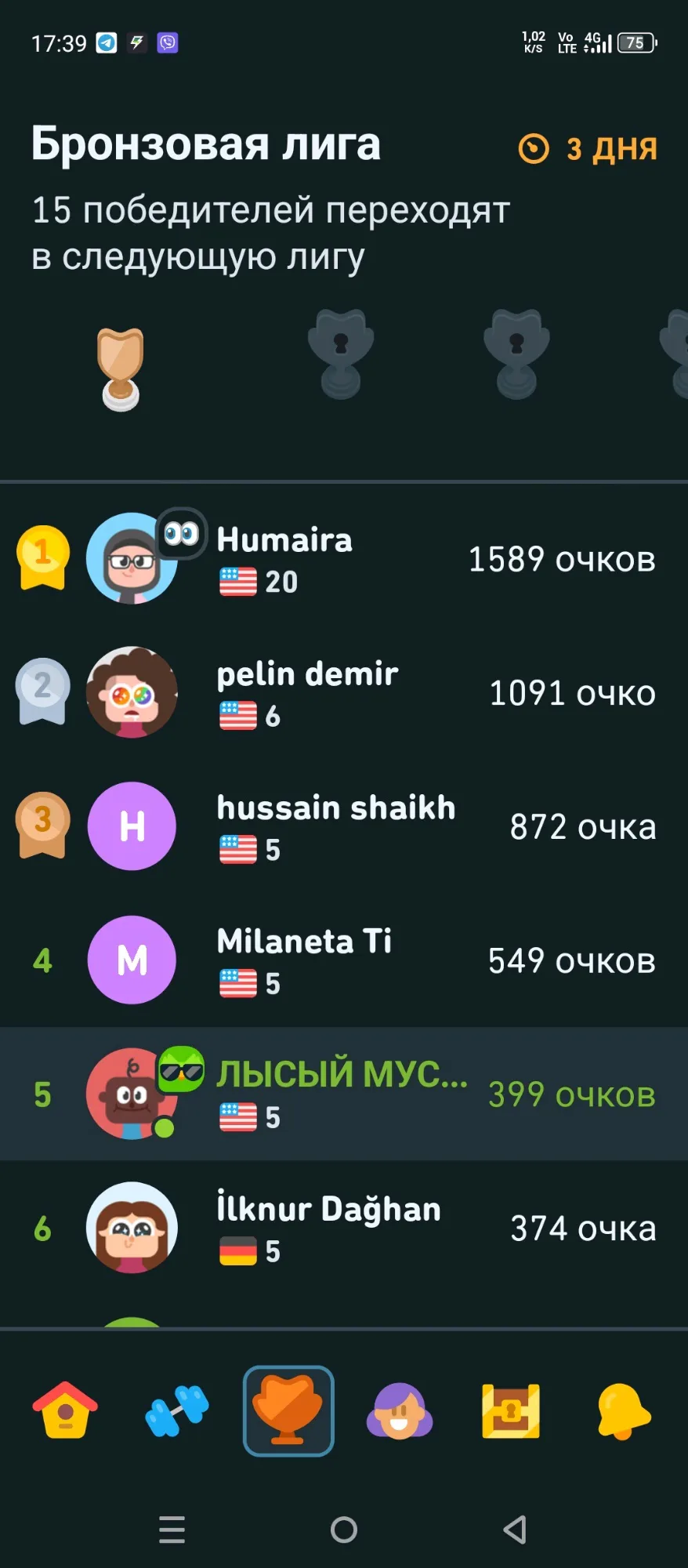Open Humaira's profile from the leaderboard

click(343, 559)
